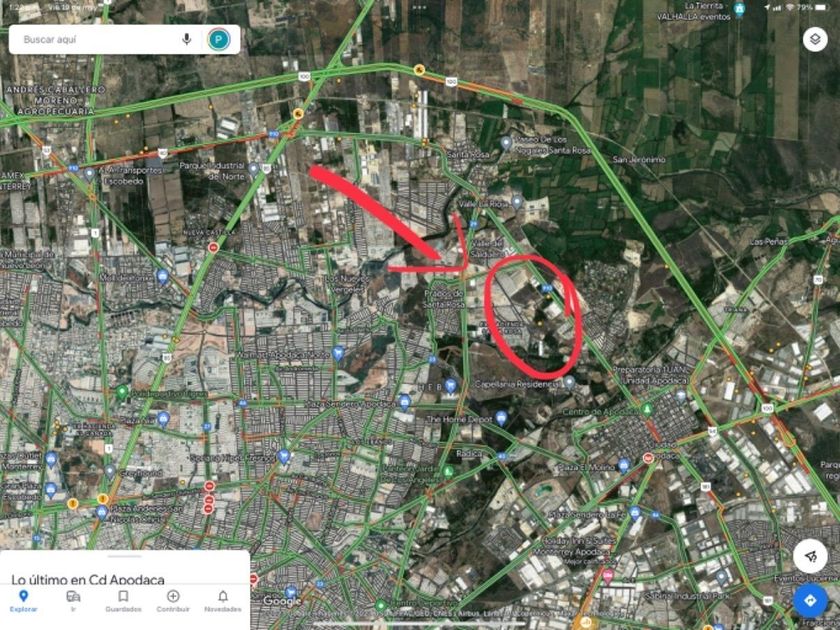Select Capellanía Residencial map pin

pos(569,382)
